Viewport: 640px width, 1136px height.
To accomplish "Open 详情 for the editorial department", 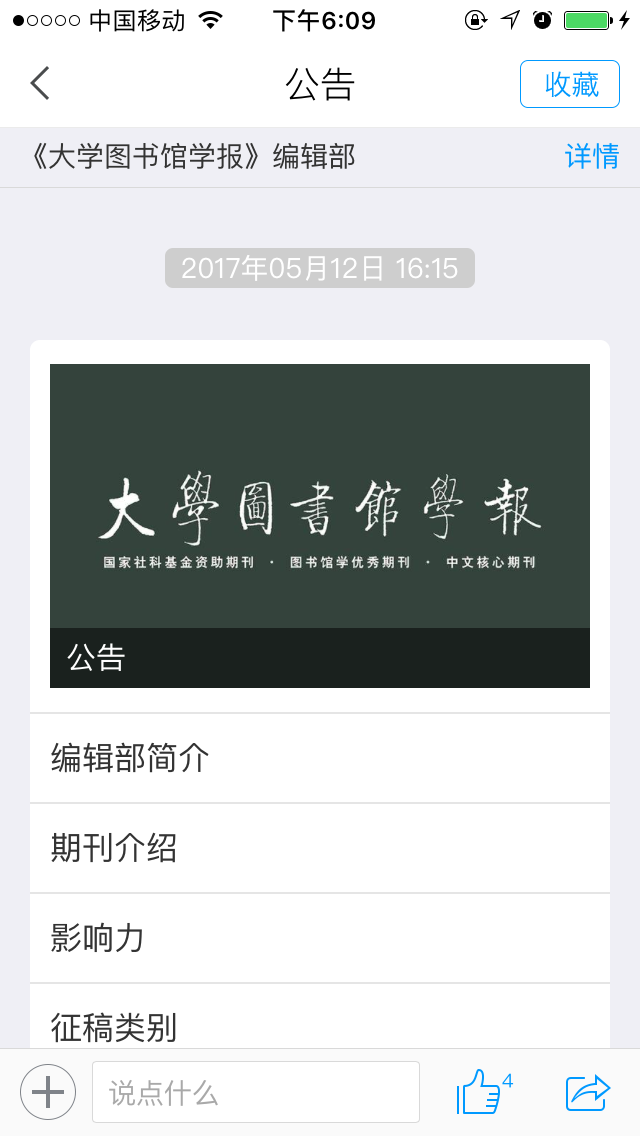I will pyautogui.click(x=592, y=156).
